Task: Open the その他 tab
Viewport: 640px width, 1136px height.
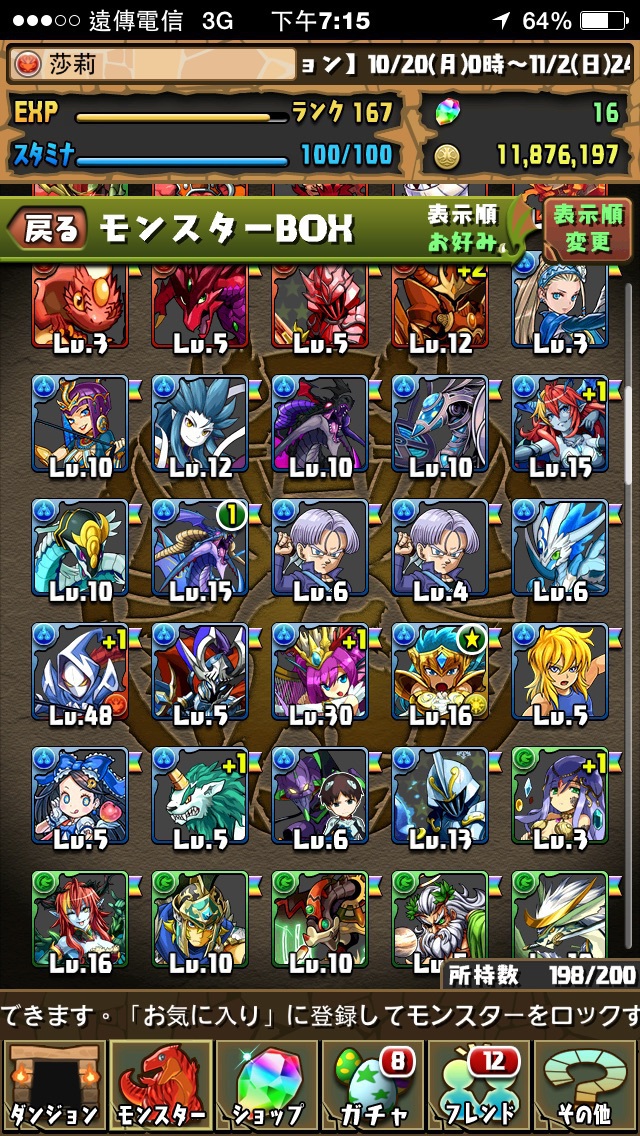Action: (586, 1086)
